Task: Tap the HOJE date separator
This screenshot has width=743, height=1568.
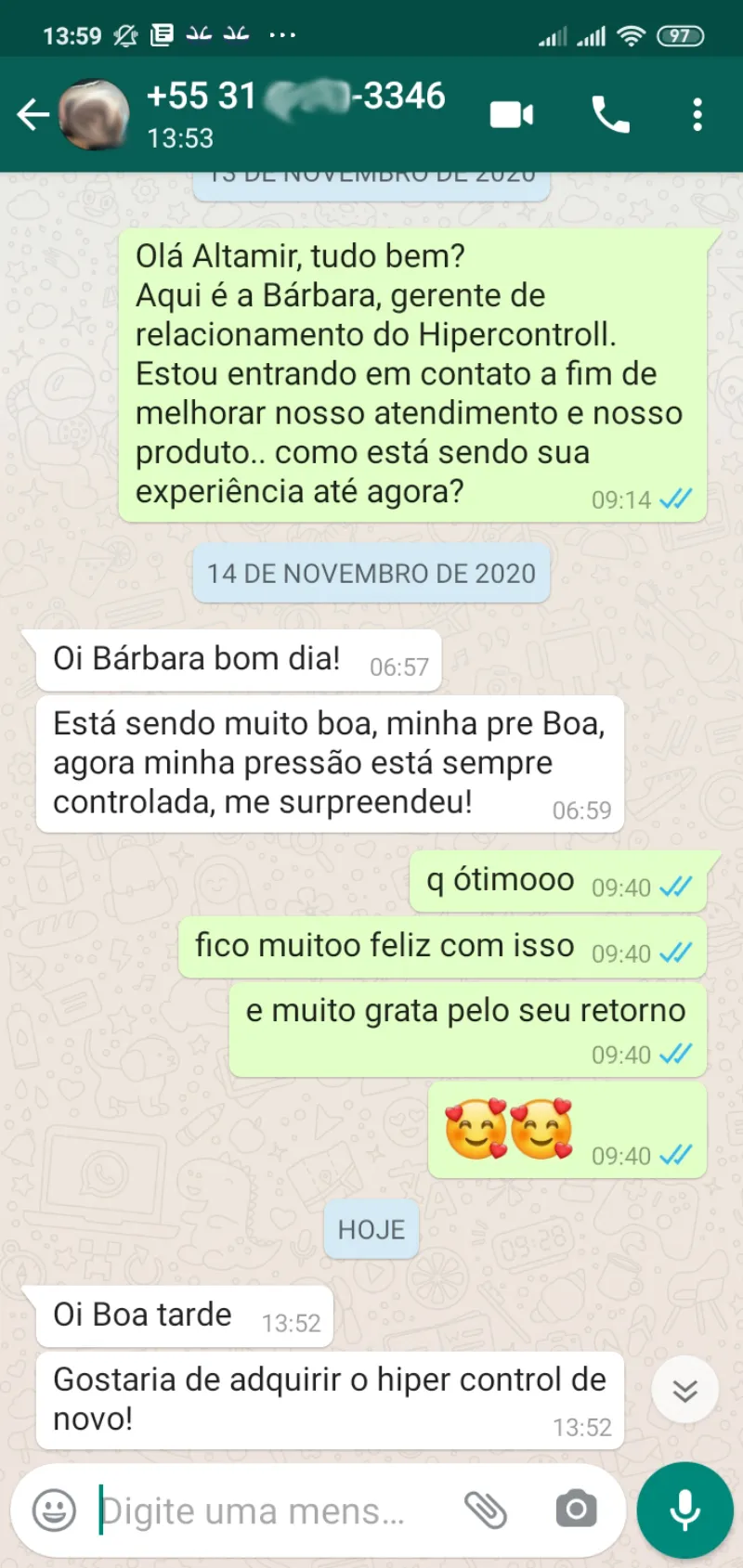Action: (x=371, y=1228)
